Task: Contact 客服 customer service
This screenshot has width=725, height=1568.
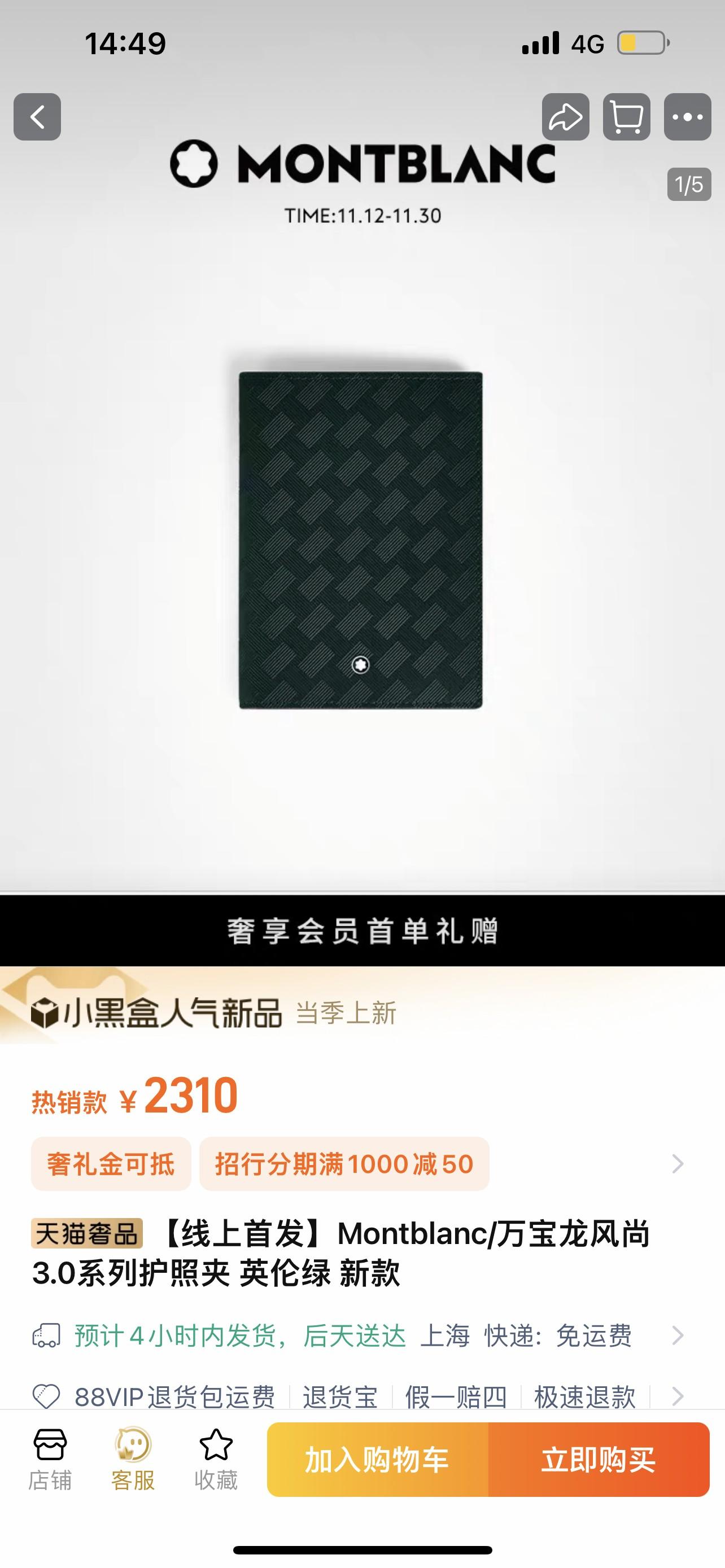Action: (133, 1459)
